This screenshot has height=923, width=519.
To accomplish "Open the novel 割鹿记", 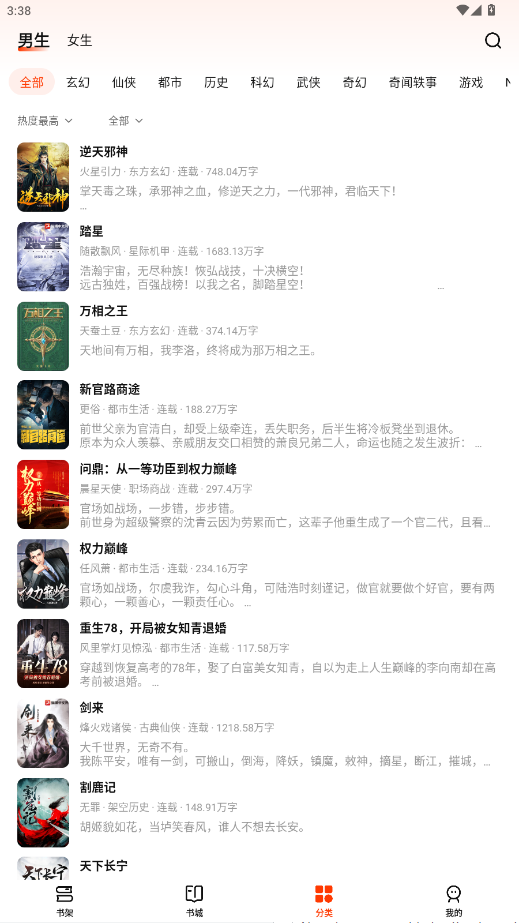I will 260,812.
